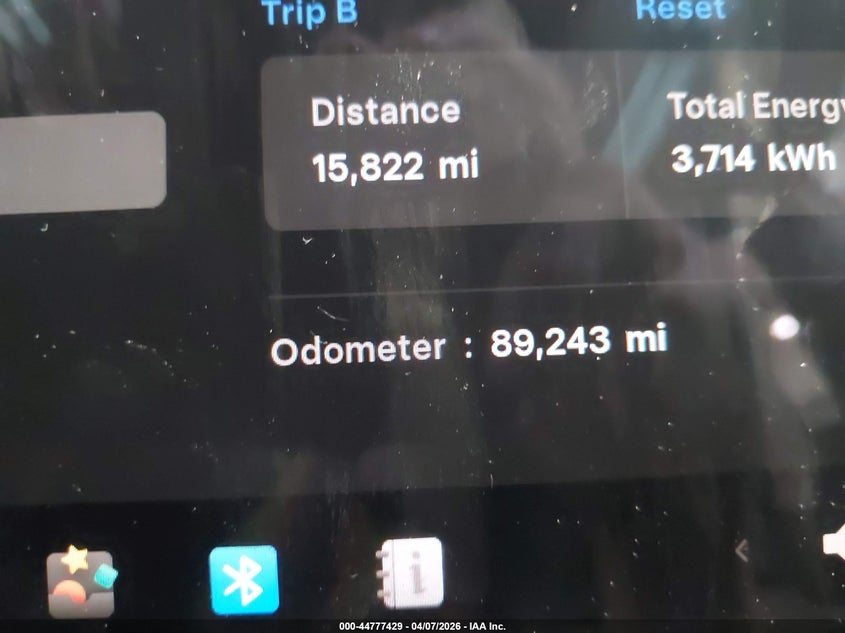Tap the speaker volume icon
The height and width of the screenshot is (633, 845).
pos(834,545)
